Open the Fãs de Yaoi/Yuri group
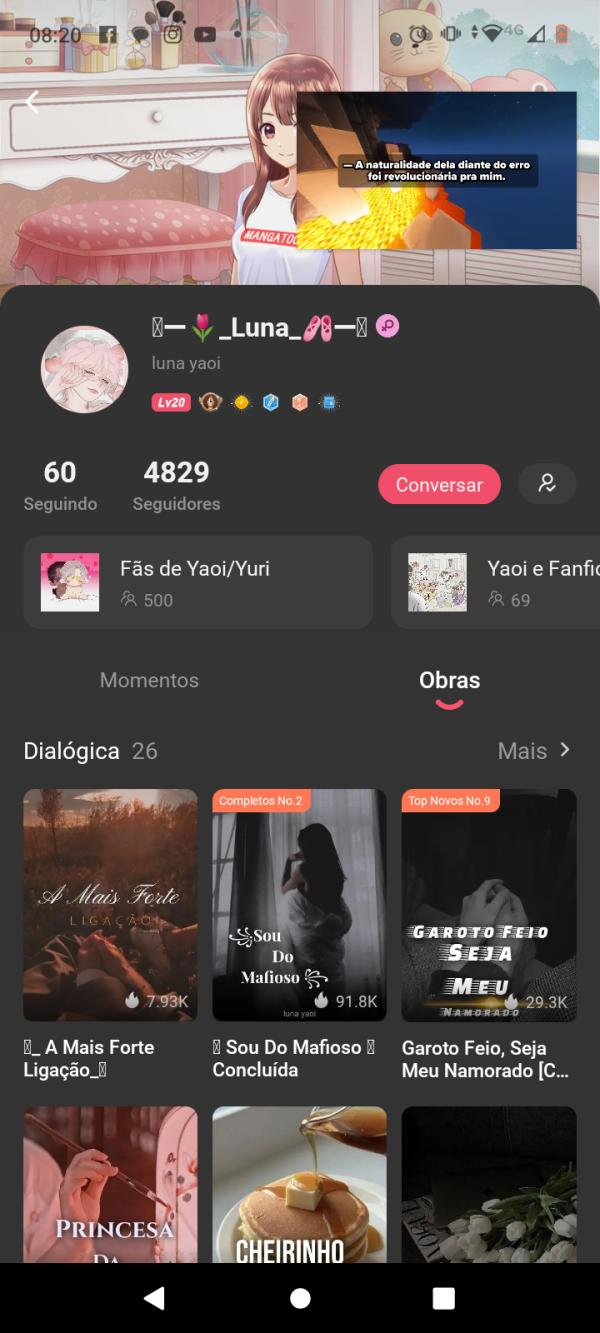 198,582
